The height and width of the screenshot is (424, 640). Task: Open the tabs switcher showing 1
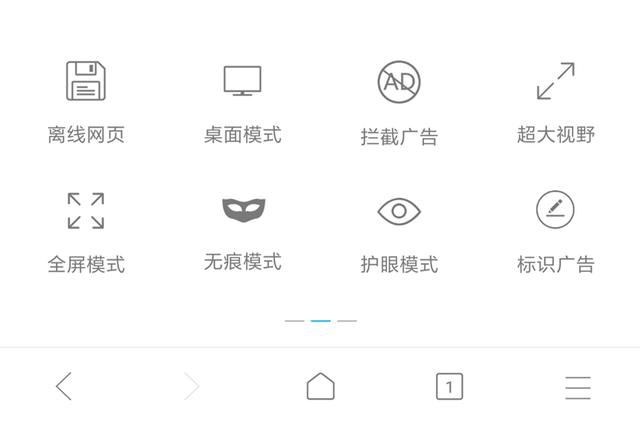click(x=449, y=386)
